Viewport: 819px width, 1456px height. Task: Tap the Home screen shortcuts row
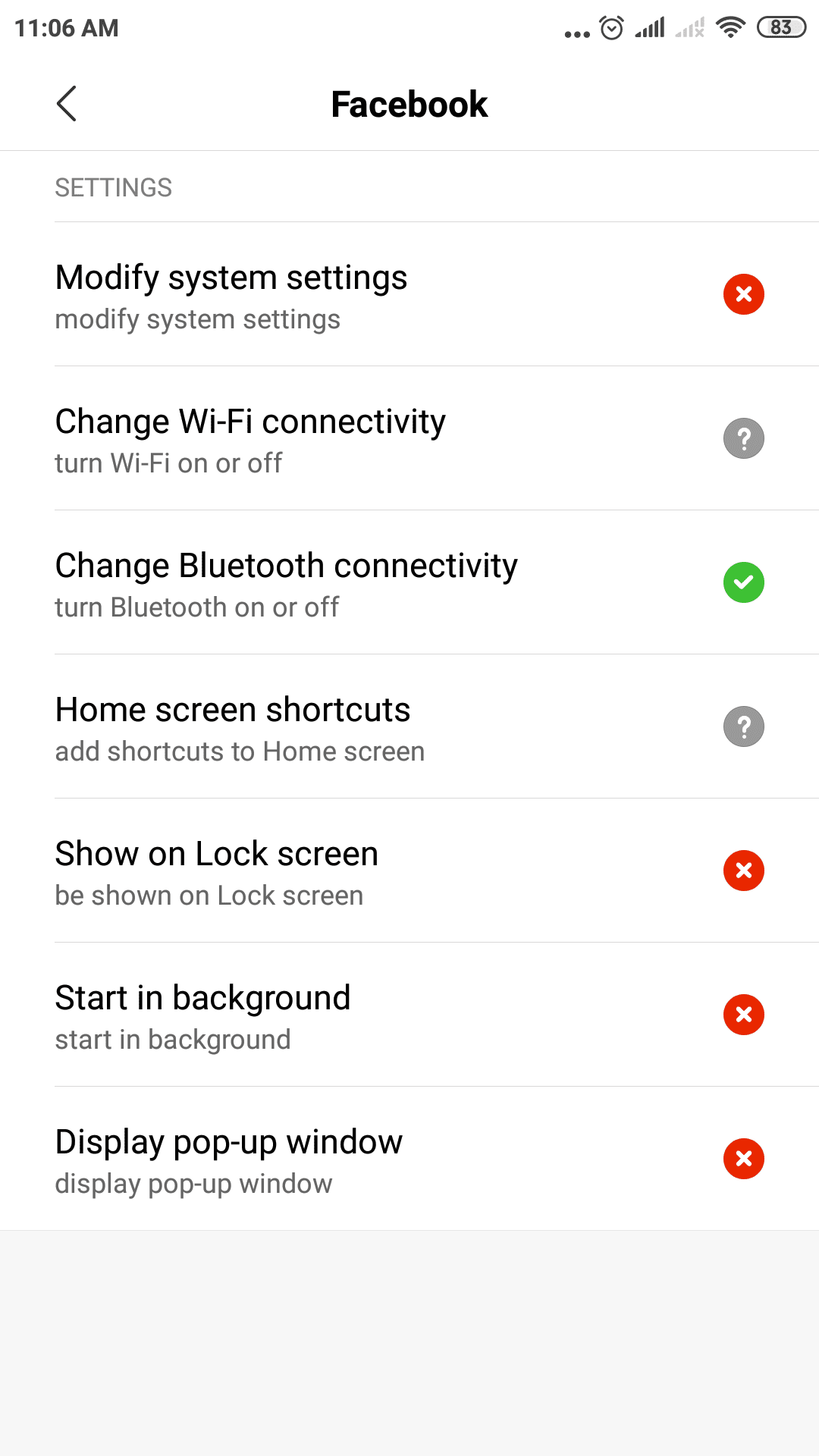tap(409, 727)
